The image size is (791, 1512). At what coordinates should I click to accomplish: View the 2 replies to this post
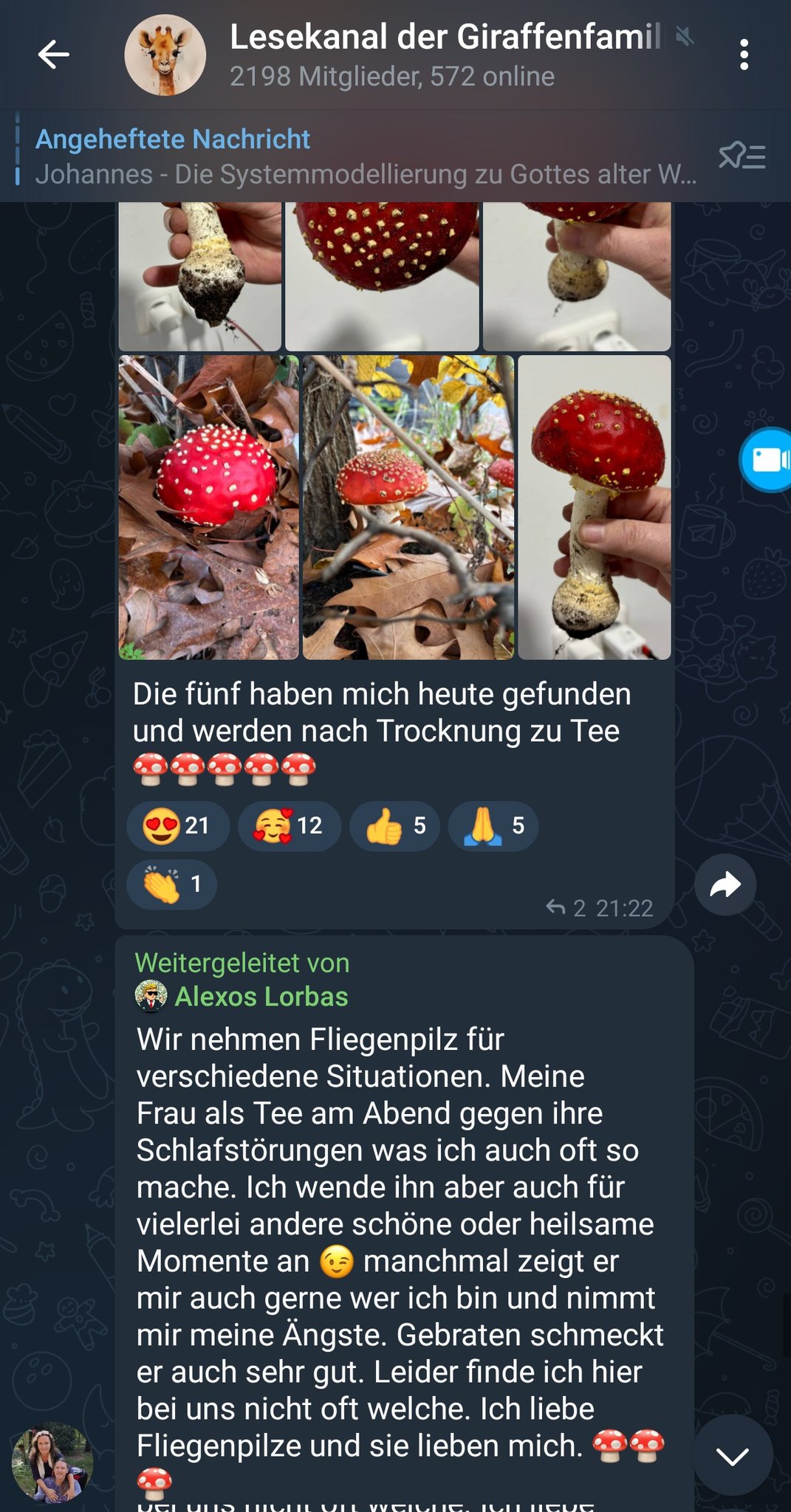pos(566,907)
